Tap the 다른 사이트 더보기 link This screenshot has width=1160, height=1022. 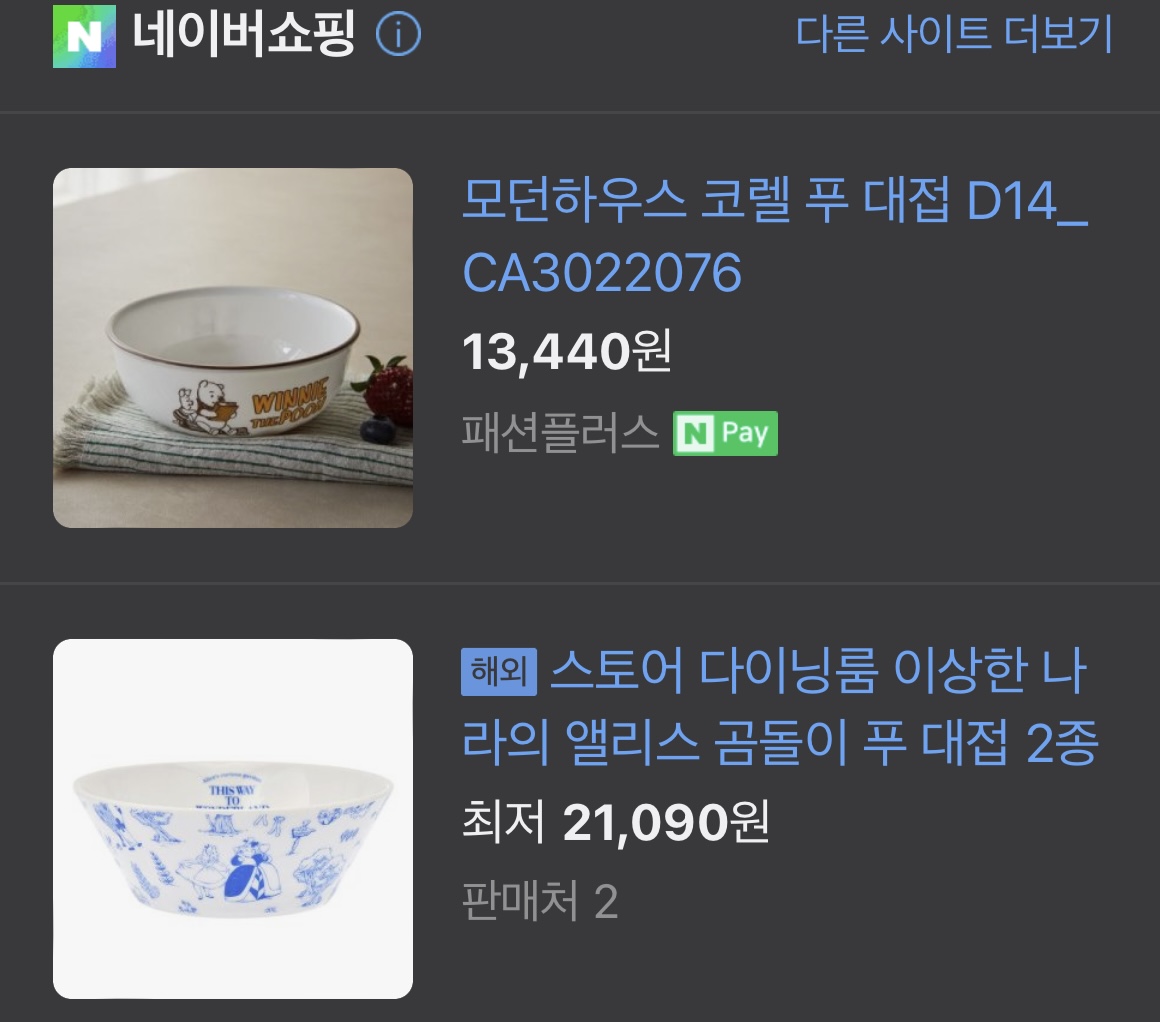click(x=953, y=35)
